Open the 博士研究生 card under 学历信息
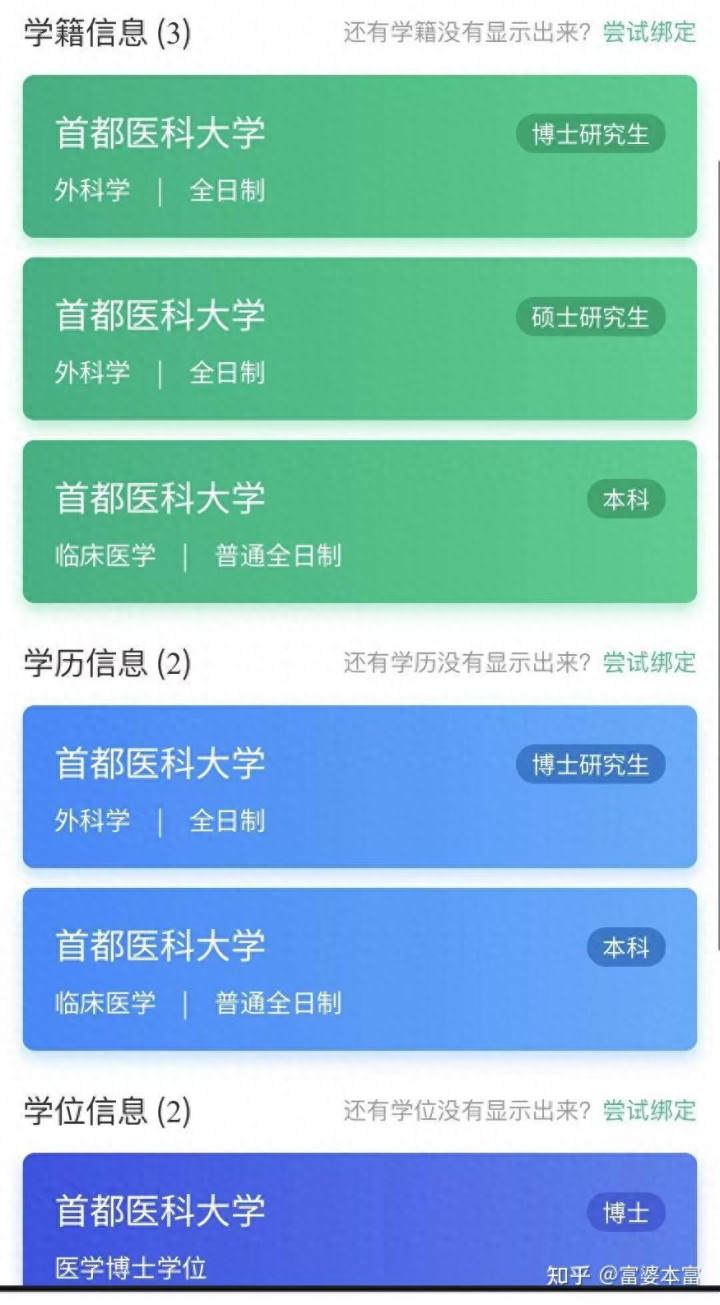720x1305 pixels. (360, 786)
